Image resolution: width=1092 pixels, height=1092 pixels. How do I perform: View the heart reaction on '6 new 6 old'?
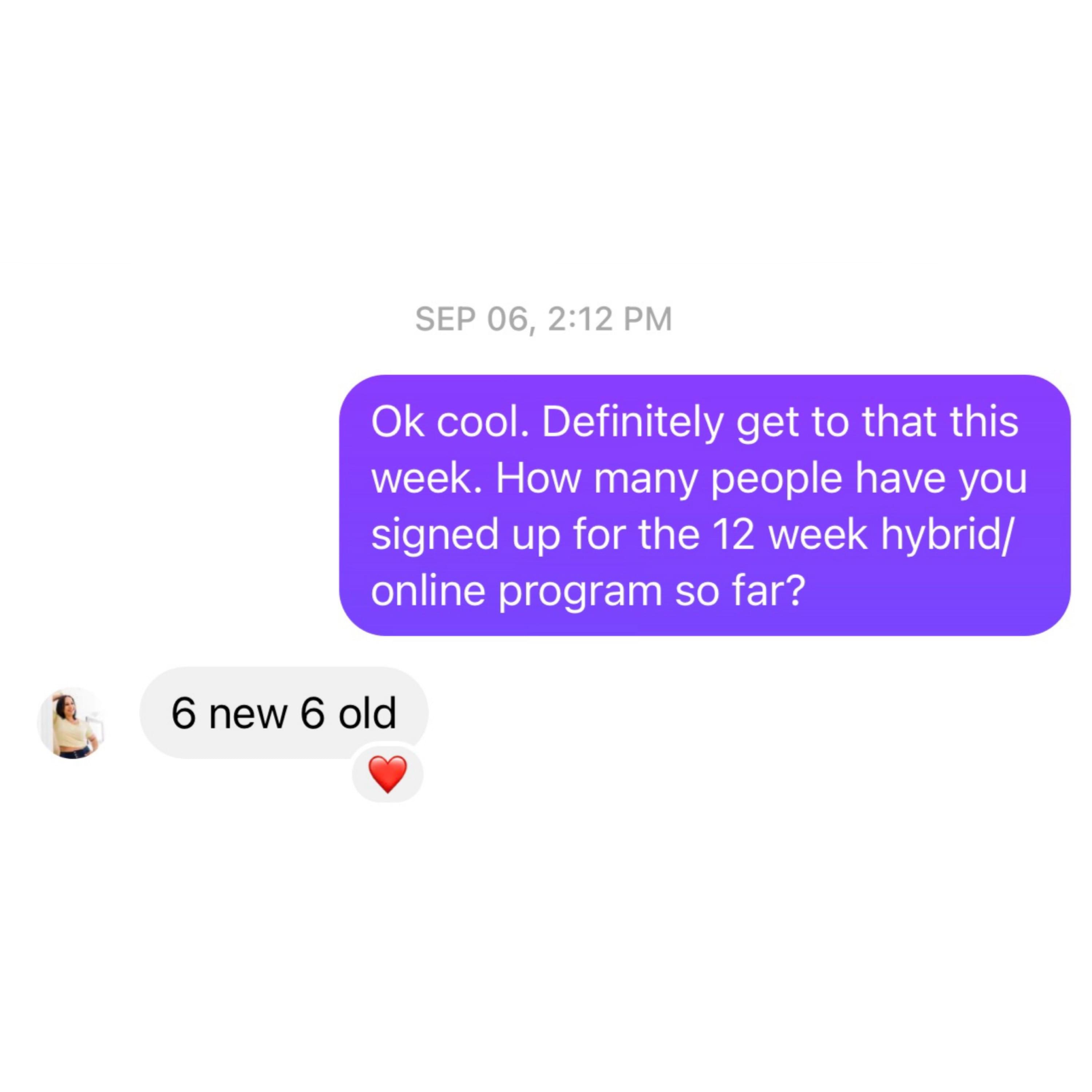[387, 774]
